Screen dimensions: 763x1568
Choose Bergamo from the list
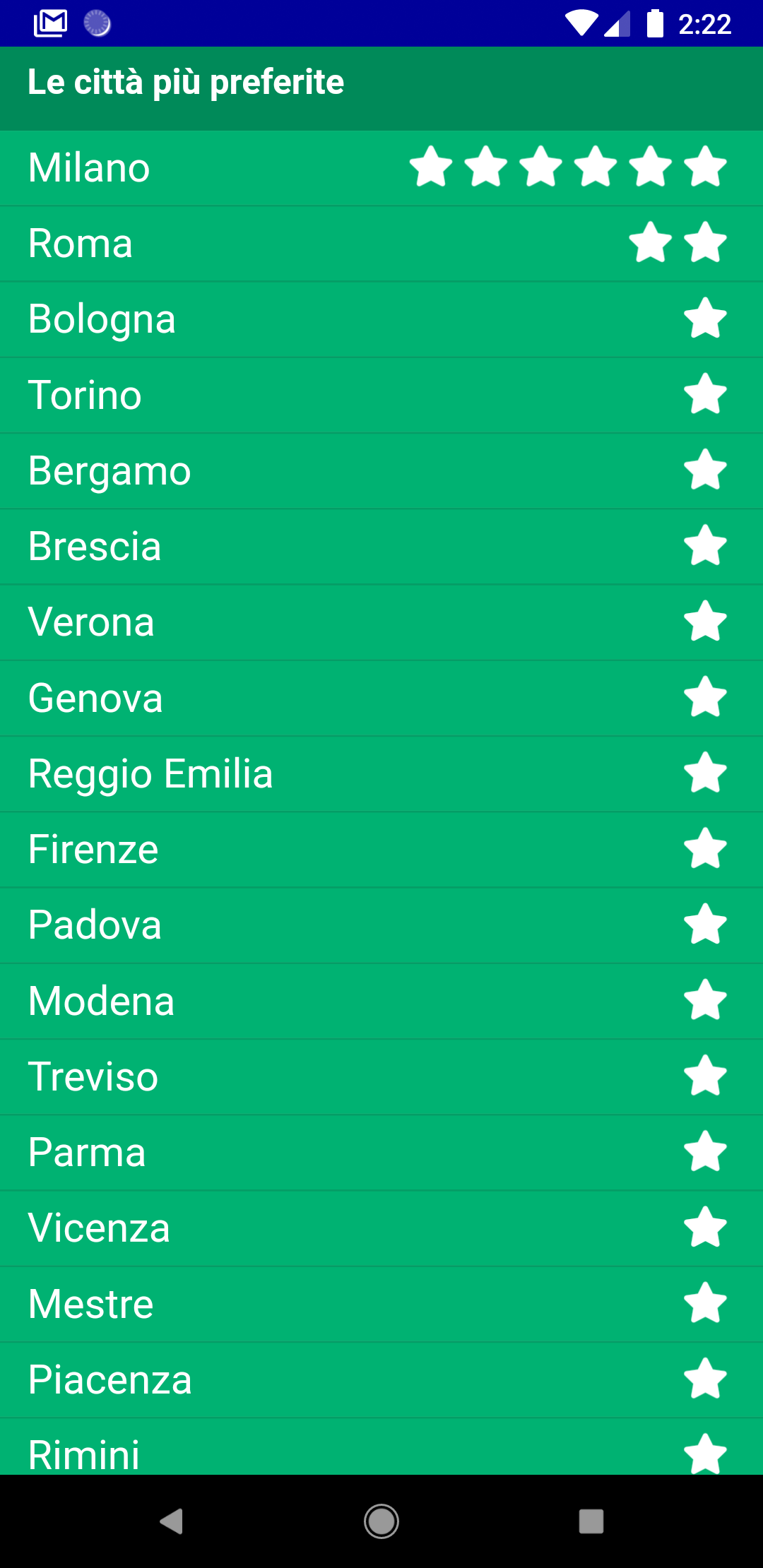click(x=381, y=470)
